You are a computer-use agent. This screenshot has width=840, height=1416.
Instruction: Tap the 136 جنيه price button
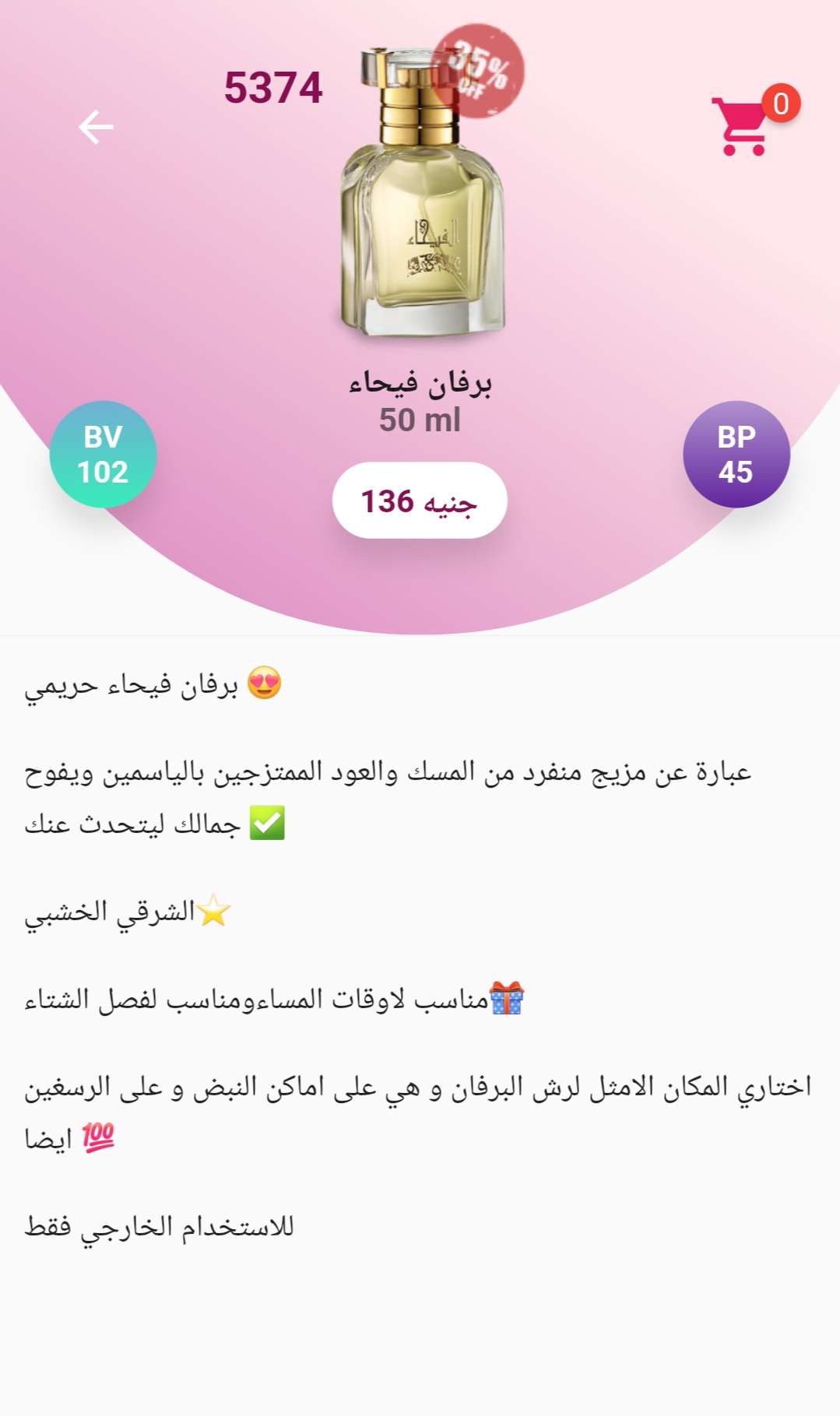tap(420, 501)
